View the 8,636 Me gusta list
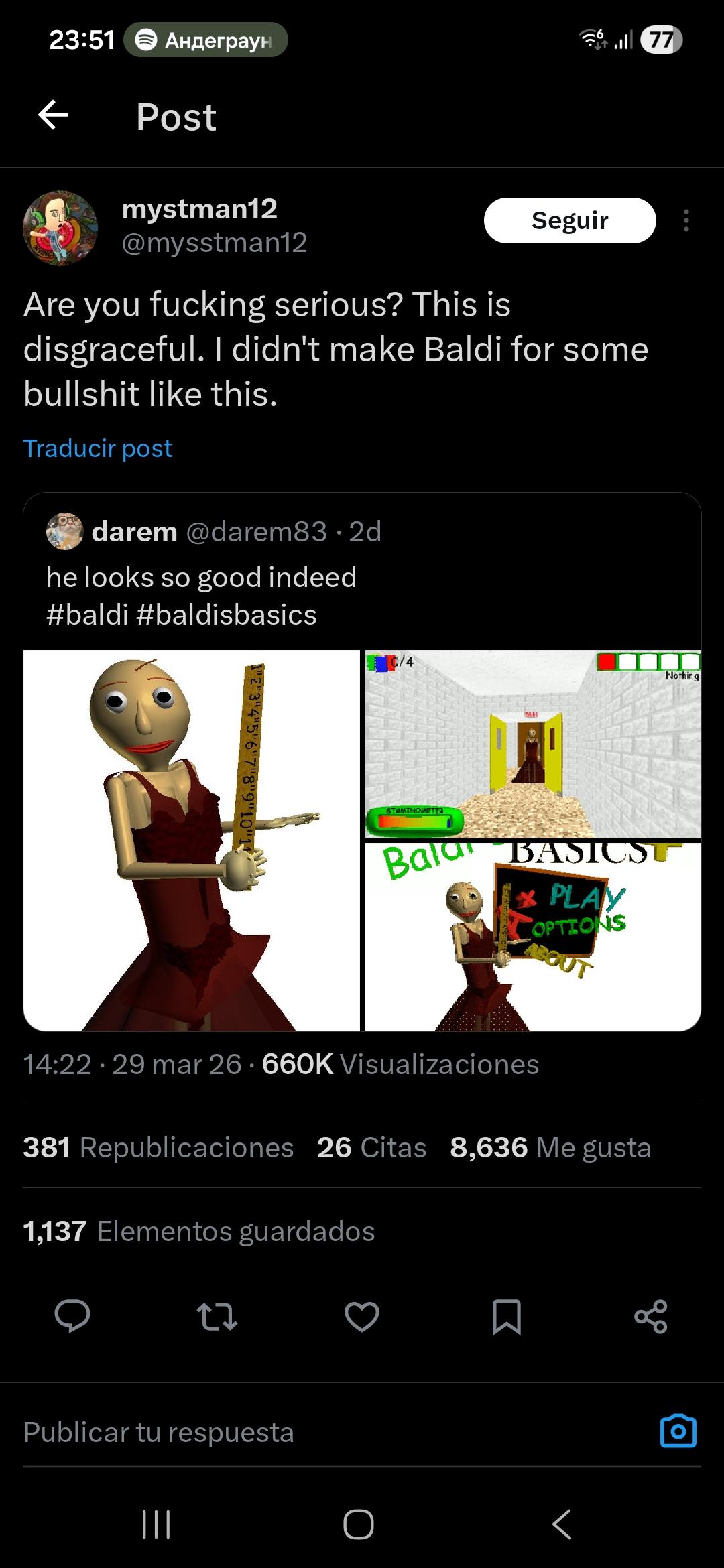Screen dimensions: 724x1568 point(550,1147)
